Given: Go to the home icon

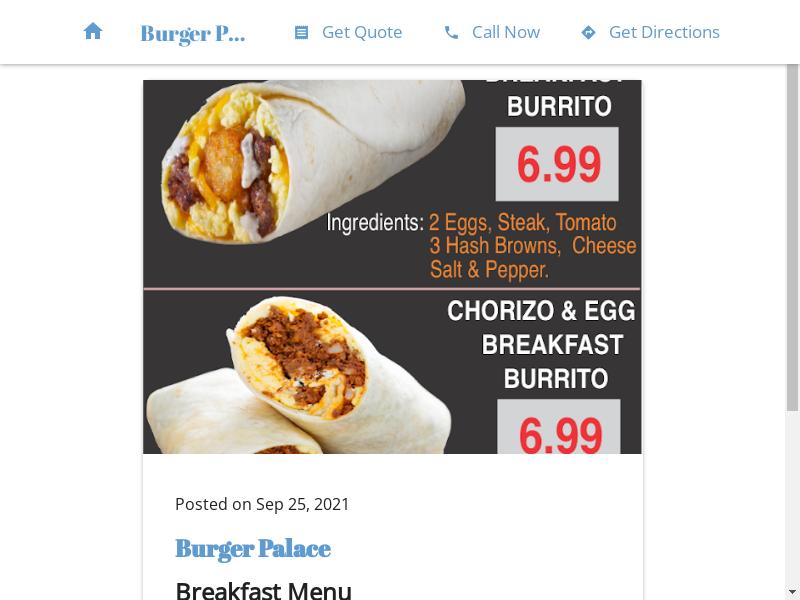Looking at the screenshot, I should click(93, 32).
